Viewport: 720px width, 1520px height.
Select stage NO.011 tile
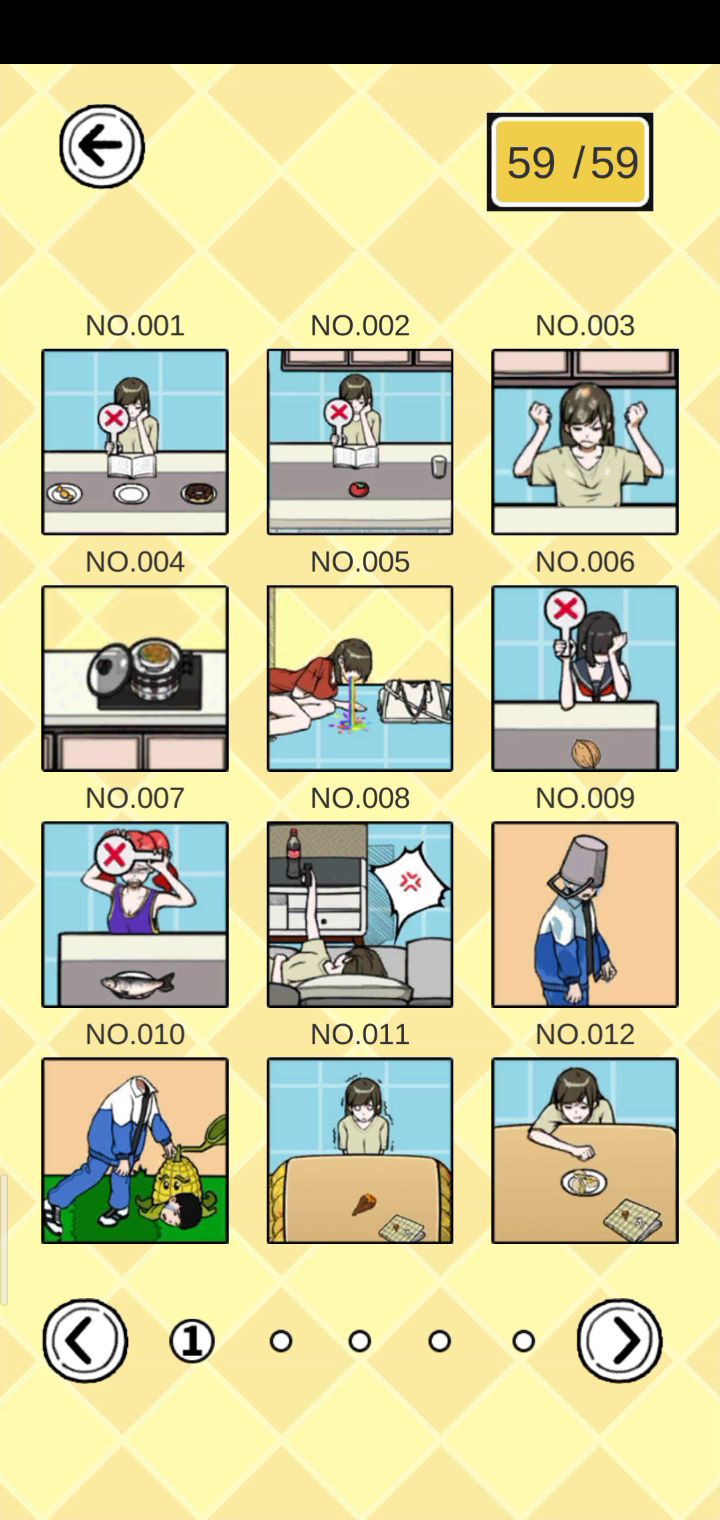(360, 1150)
